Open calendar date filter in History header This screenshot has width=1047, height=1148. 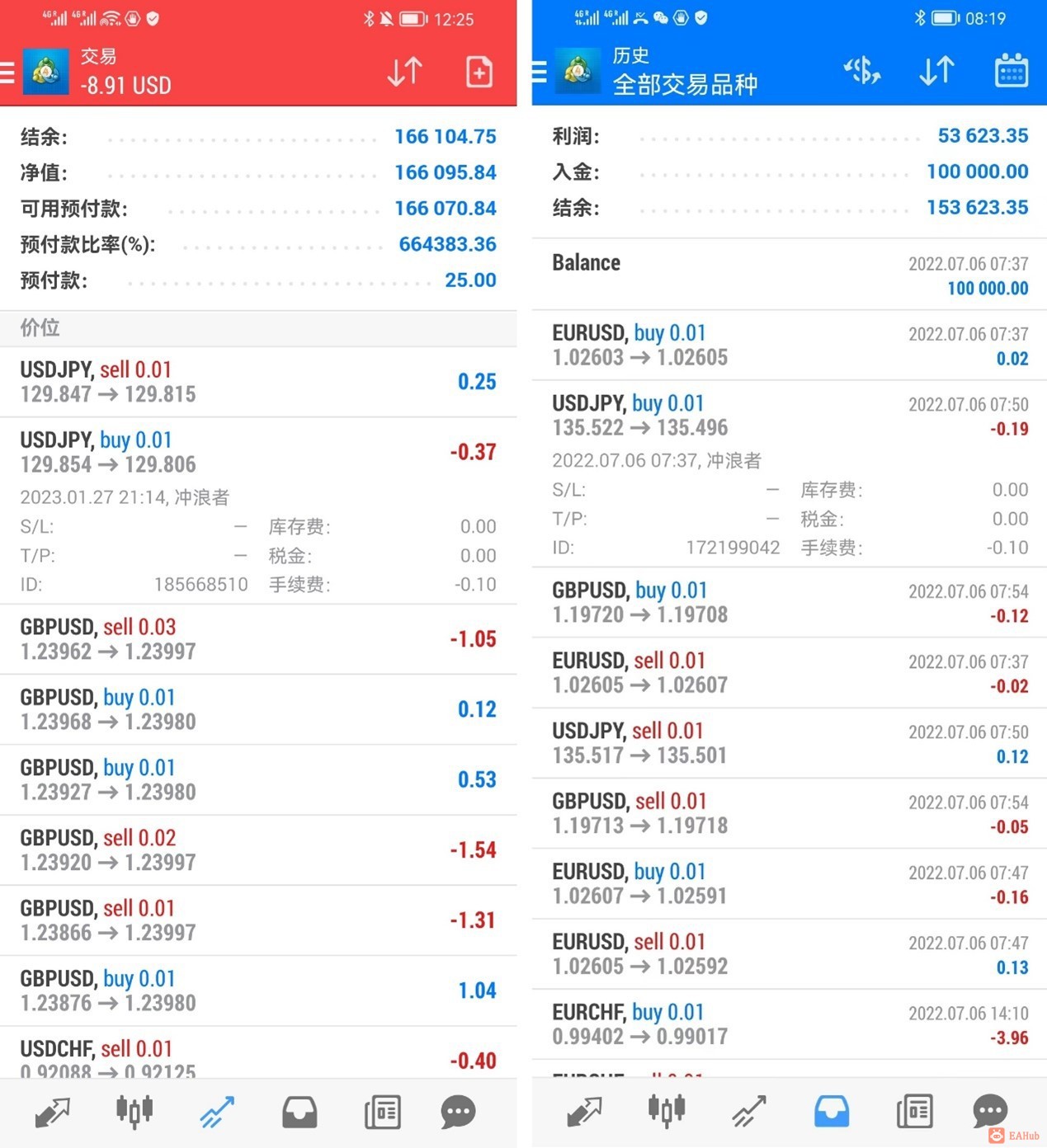coord(1011,71)
